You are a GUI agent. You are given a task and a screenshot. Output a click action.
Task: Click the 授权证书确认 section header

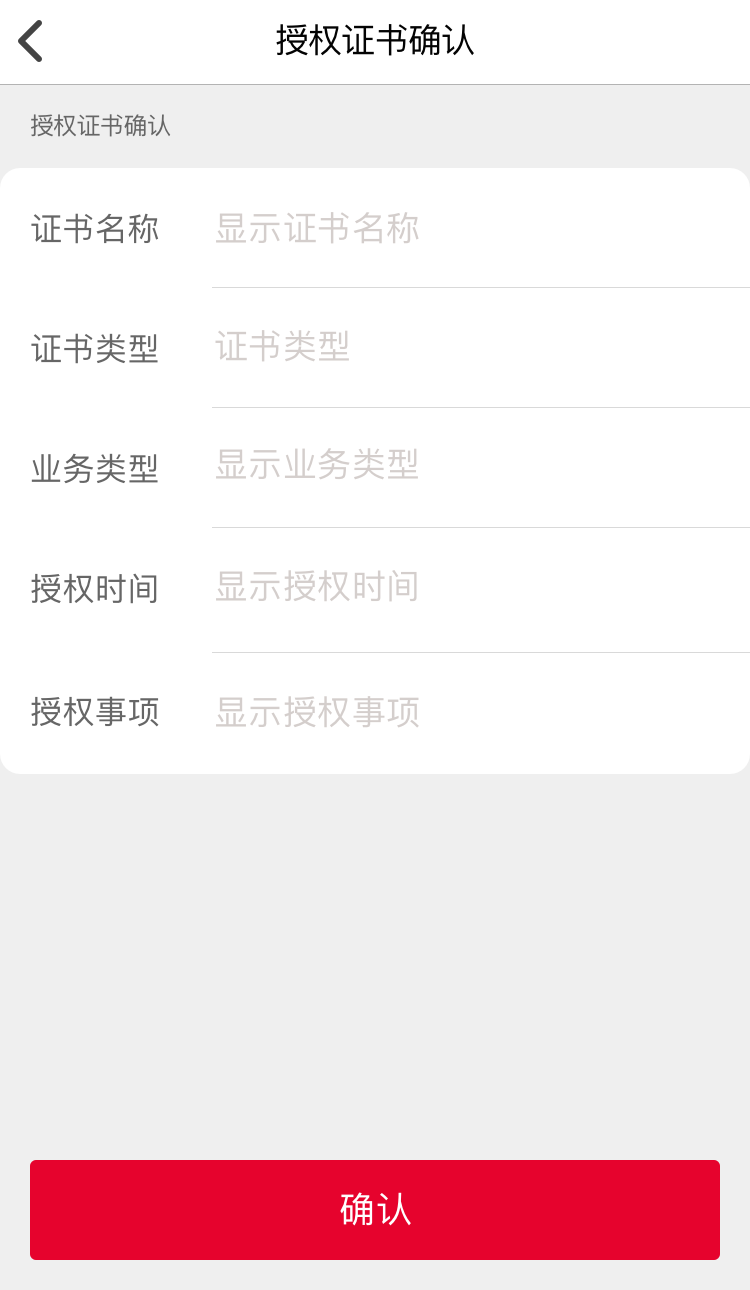100,127
